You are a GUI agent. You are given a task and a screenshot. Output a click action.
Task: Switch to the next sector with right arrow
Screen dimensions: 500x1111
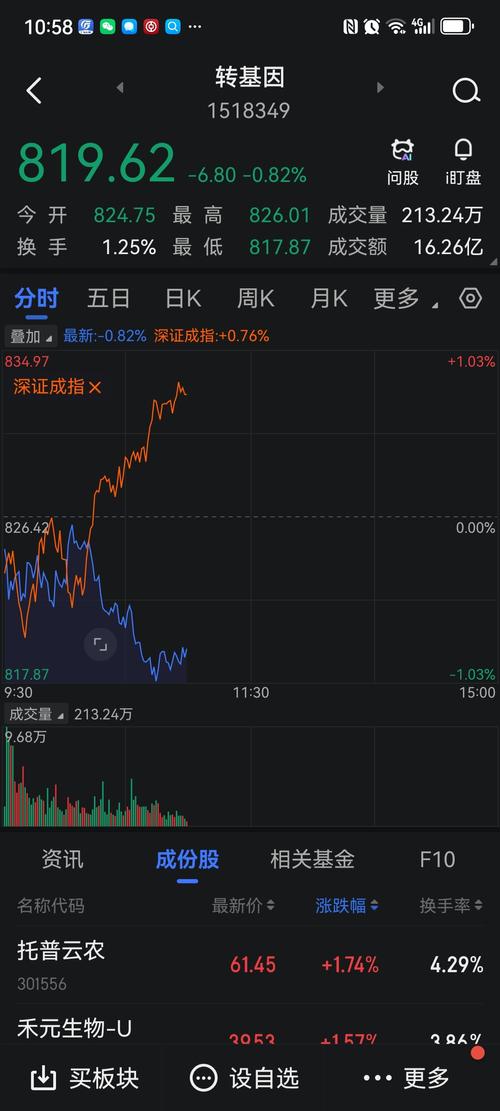[380, 87]
